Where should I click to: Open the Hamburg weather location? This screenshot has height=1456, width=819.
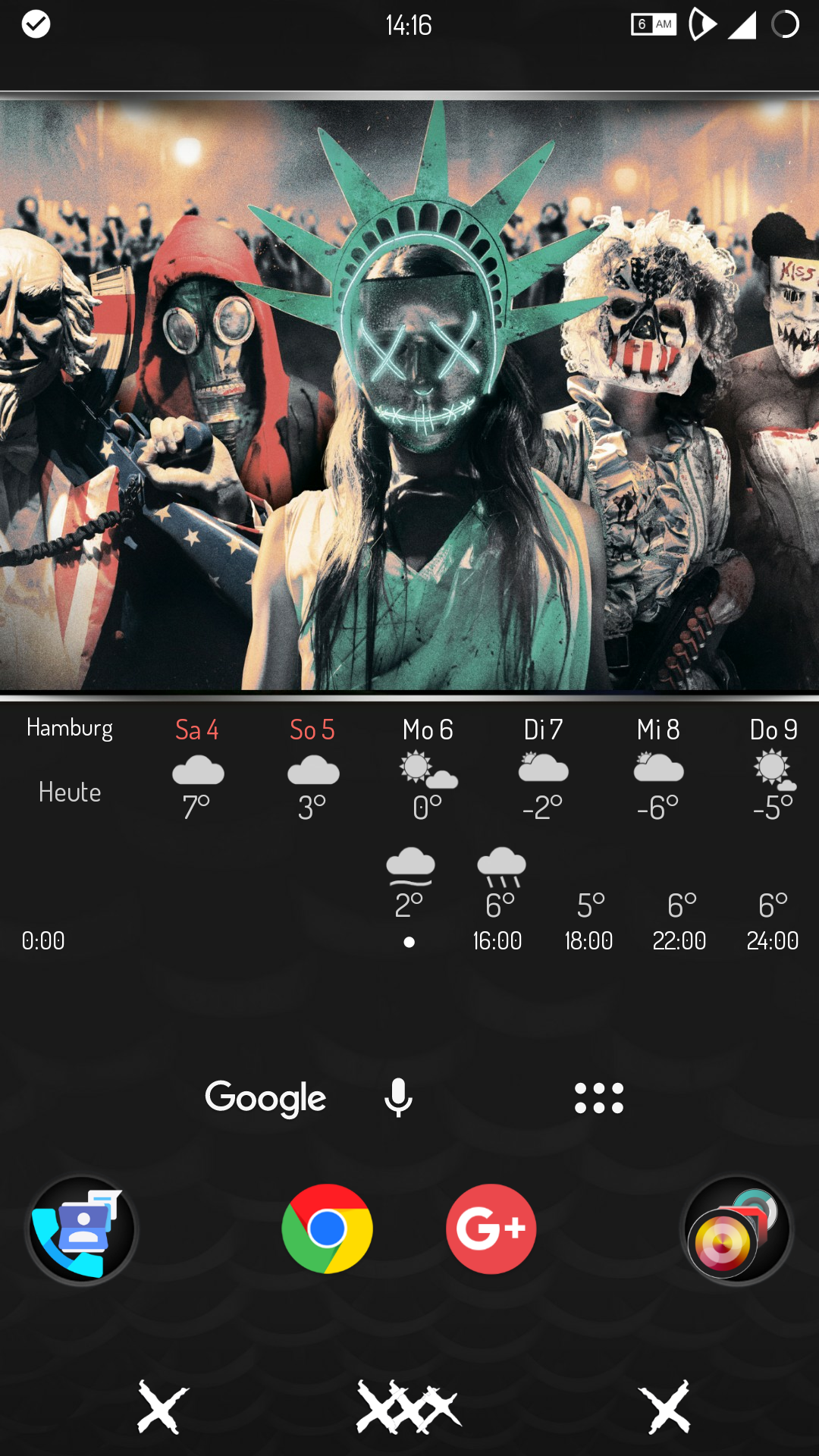70,728
